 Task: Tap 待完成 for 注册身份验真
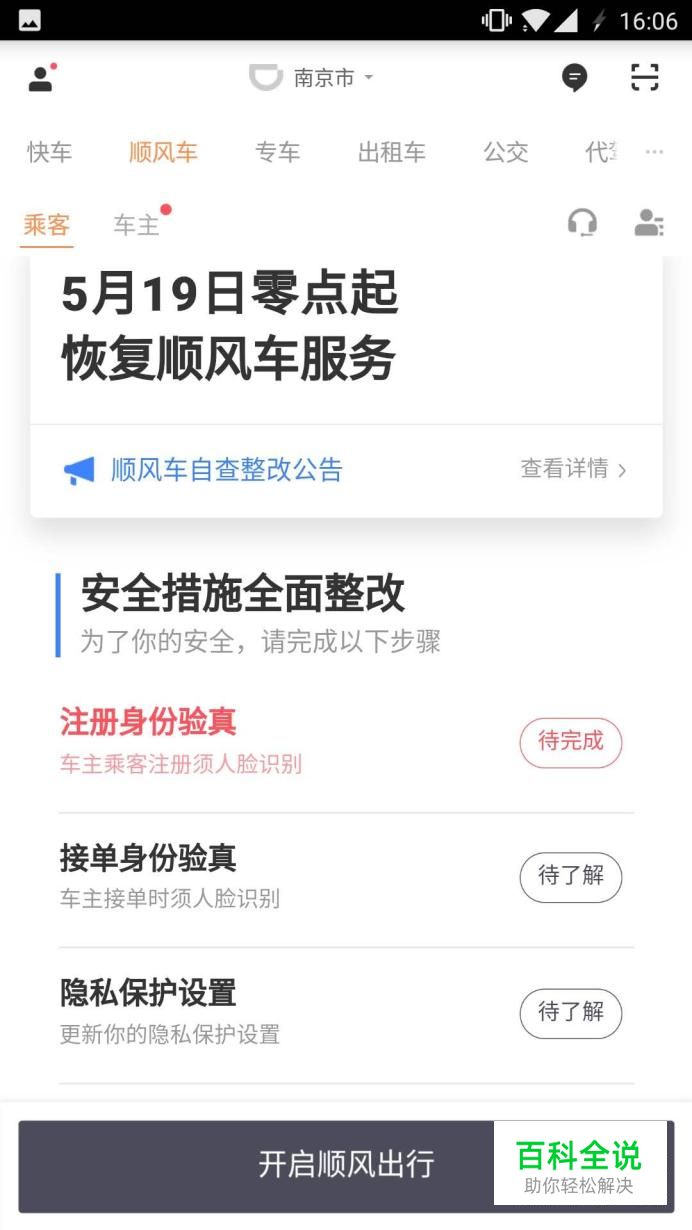(570, 743)
